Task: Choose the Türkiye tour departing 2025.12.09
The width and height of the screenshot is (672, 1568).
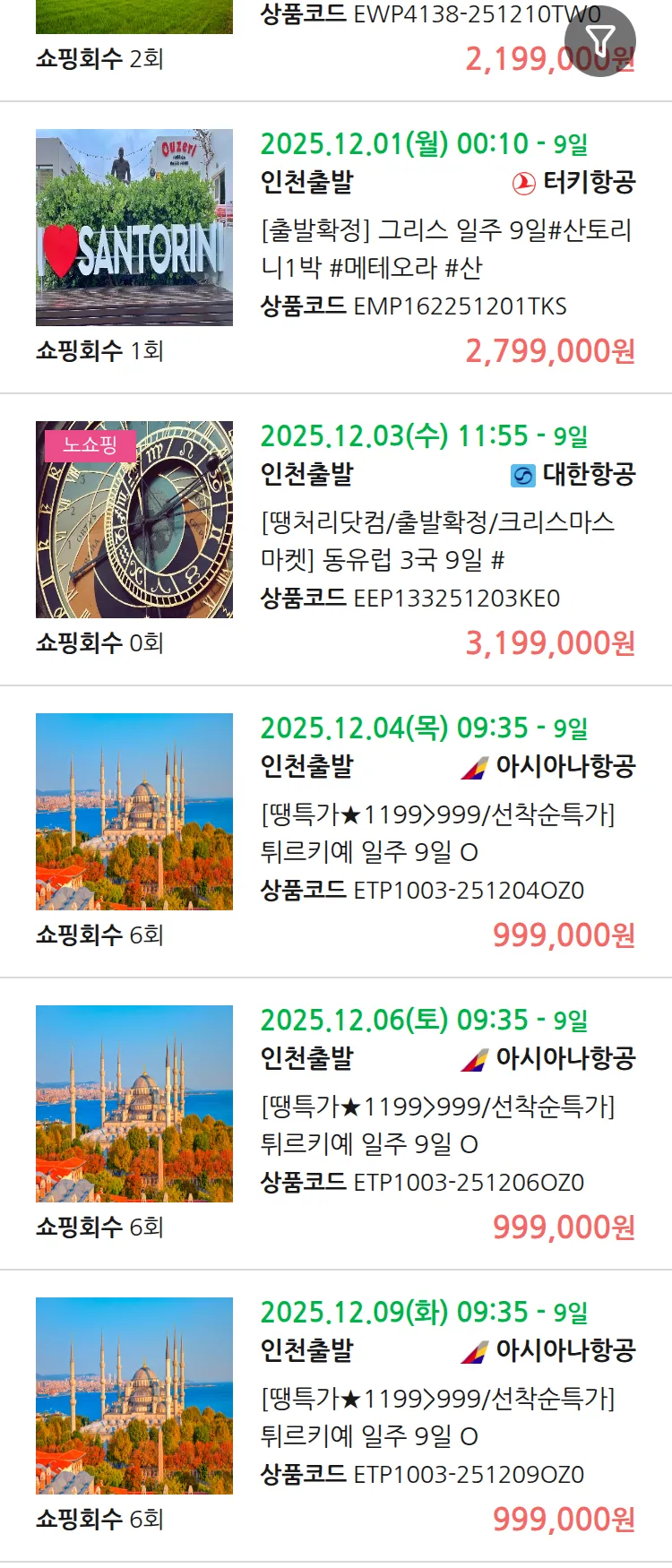Action: 436,1417
